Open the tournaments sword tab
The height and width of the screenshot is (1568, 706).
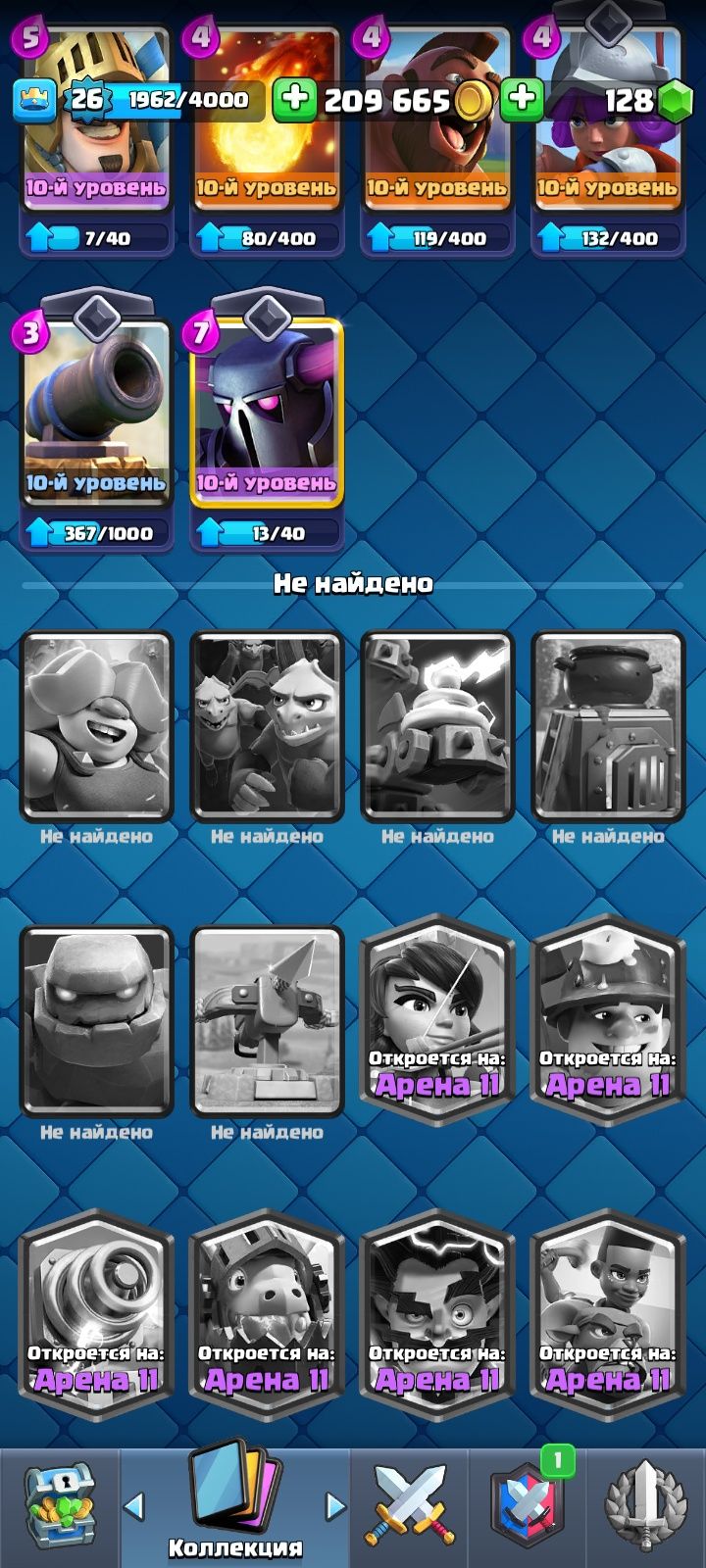point(645,1506)
